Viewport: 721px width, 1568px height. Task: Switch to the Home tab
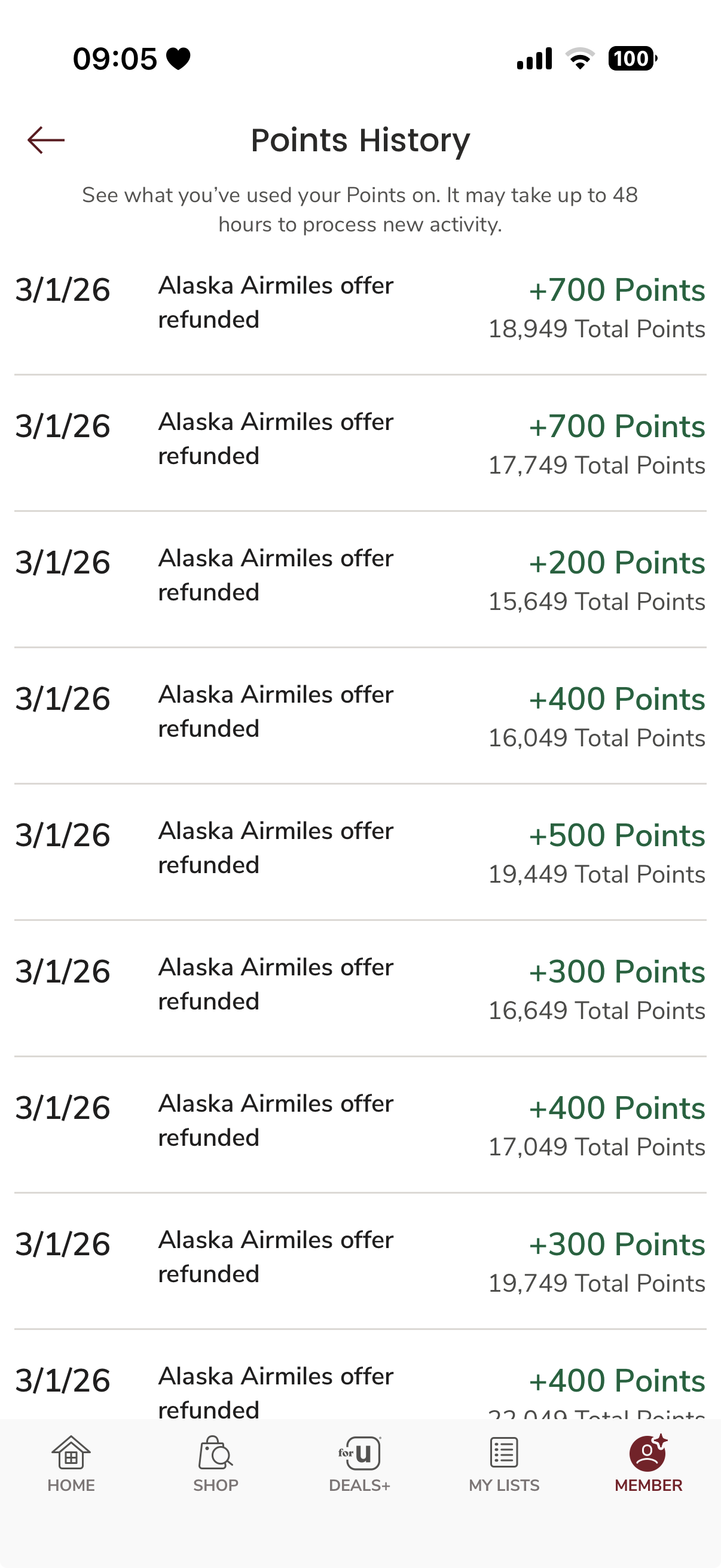[x=71, y=1464]
